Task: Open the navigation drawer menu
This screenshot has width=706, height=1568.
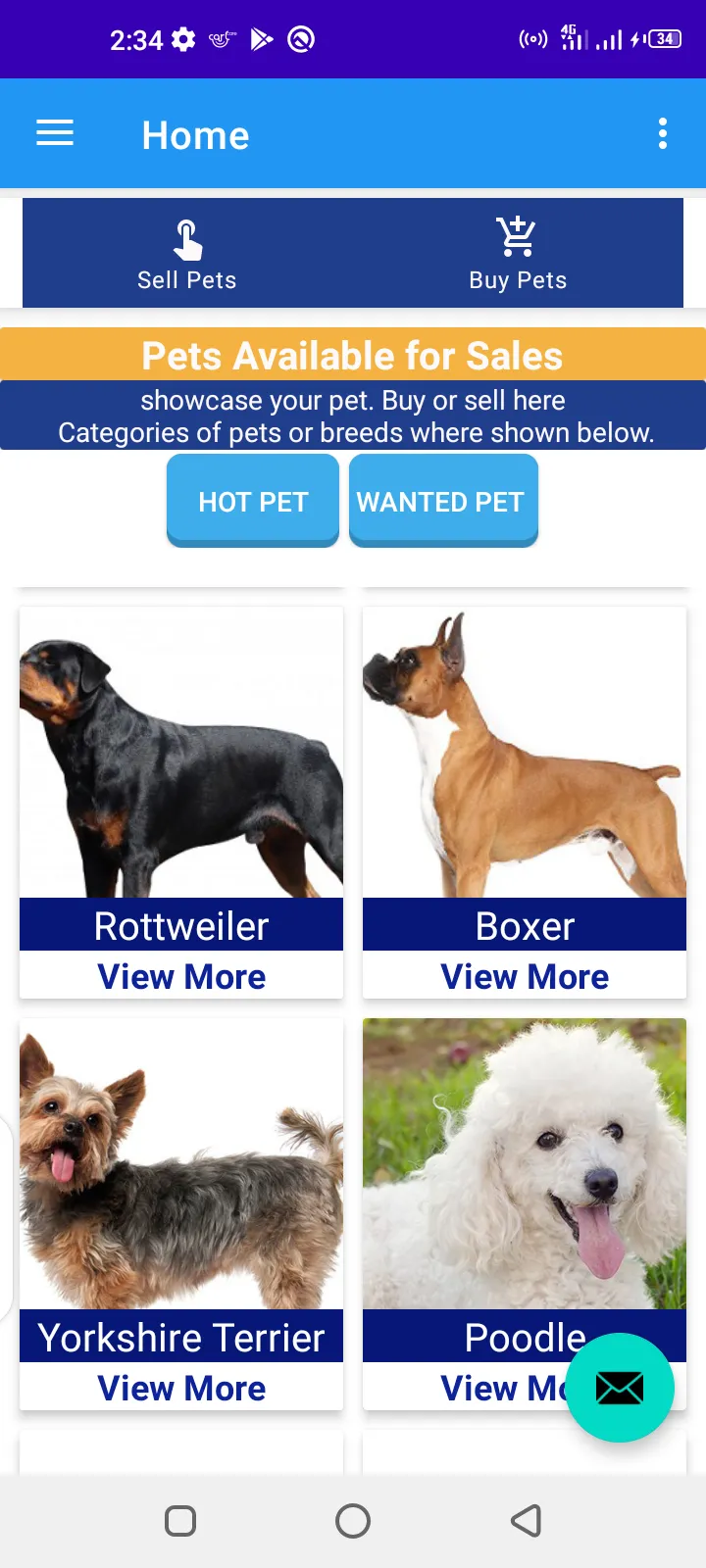Action: coord(54,133)
